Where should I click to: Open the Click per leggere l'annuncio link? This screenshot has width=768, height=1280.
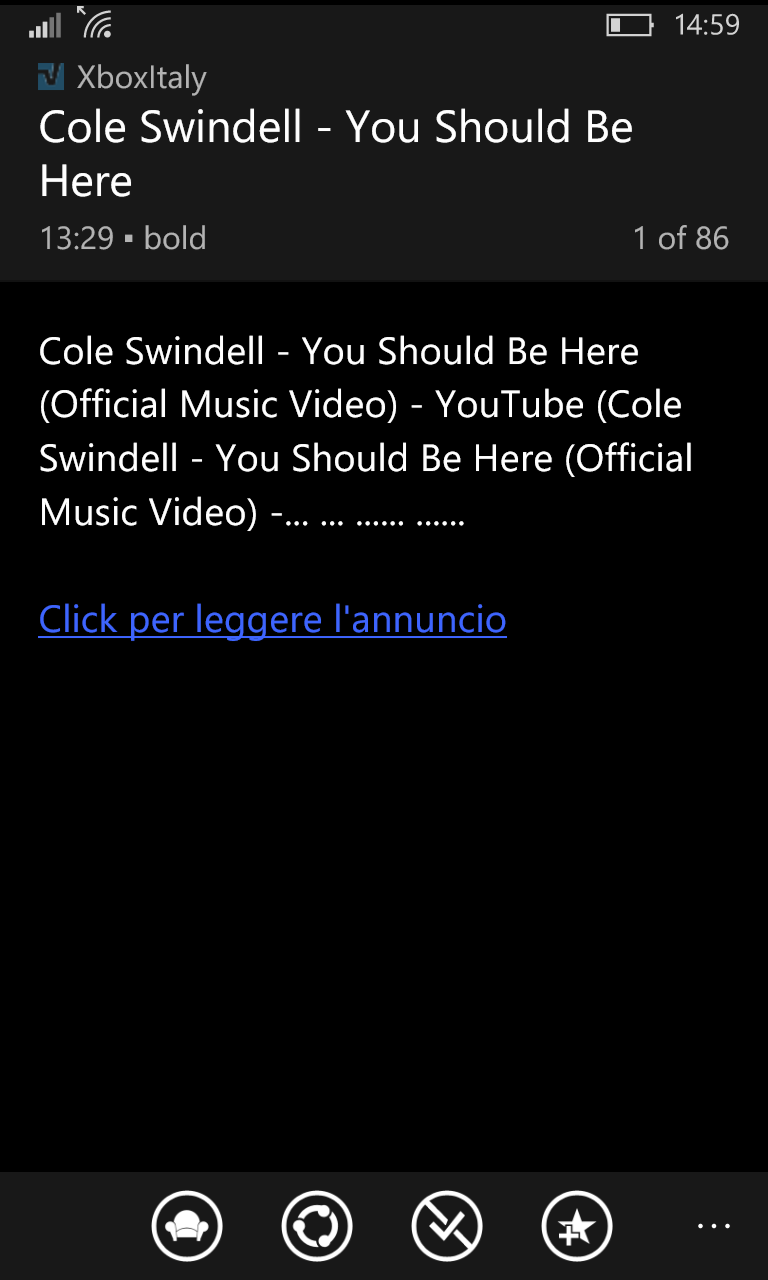(272, 620)
